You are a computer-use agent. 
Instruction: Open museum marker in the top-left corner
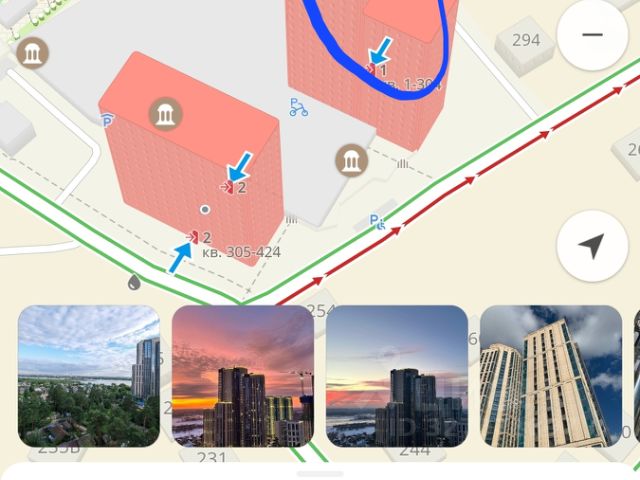tap(35, 54)
